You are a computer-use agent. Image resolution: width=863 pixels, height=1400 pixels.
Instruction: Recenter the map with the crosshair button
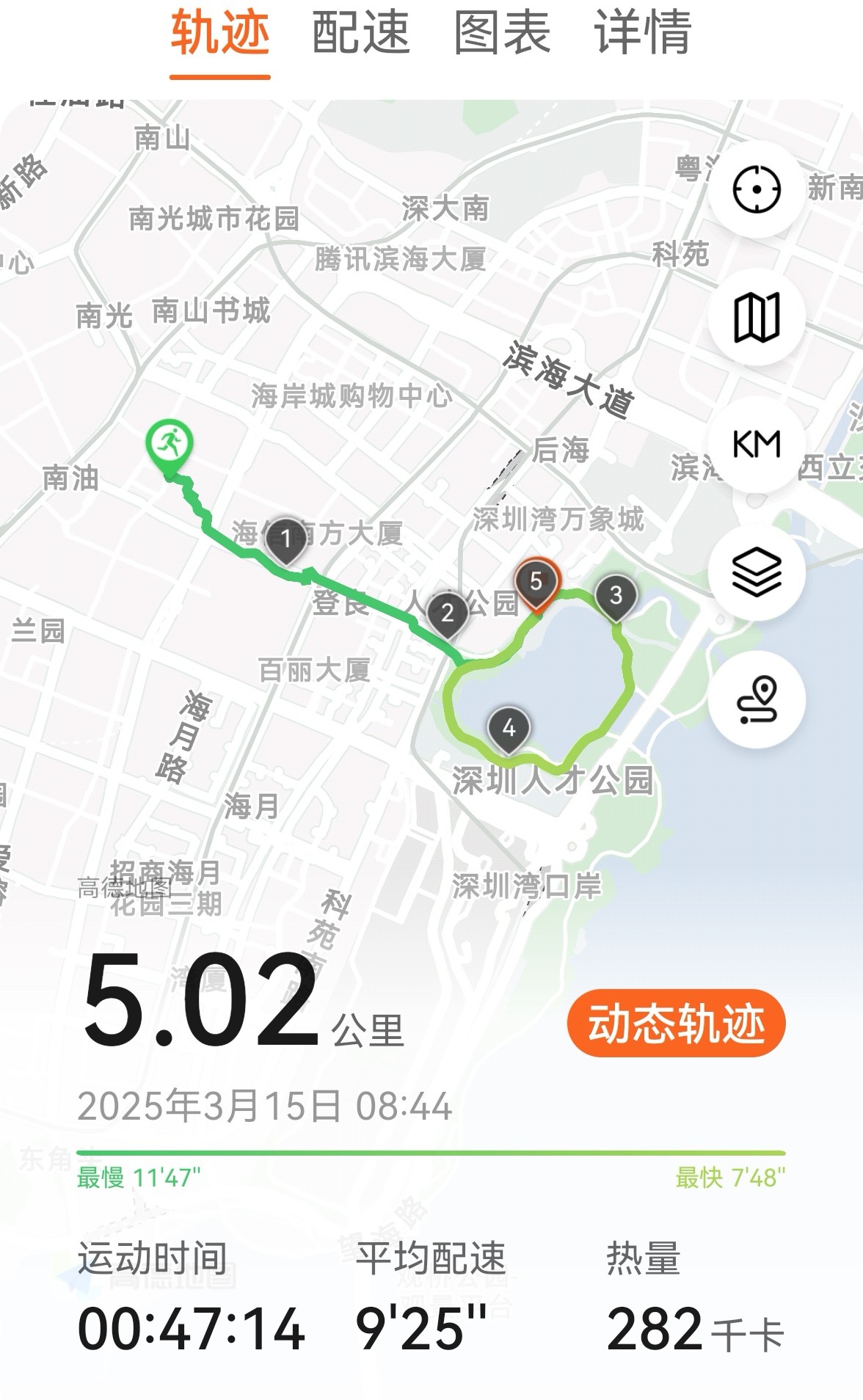tap(757, 189)
